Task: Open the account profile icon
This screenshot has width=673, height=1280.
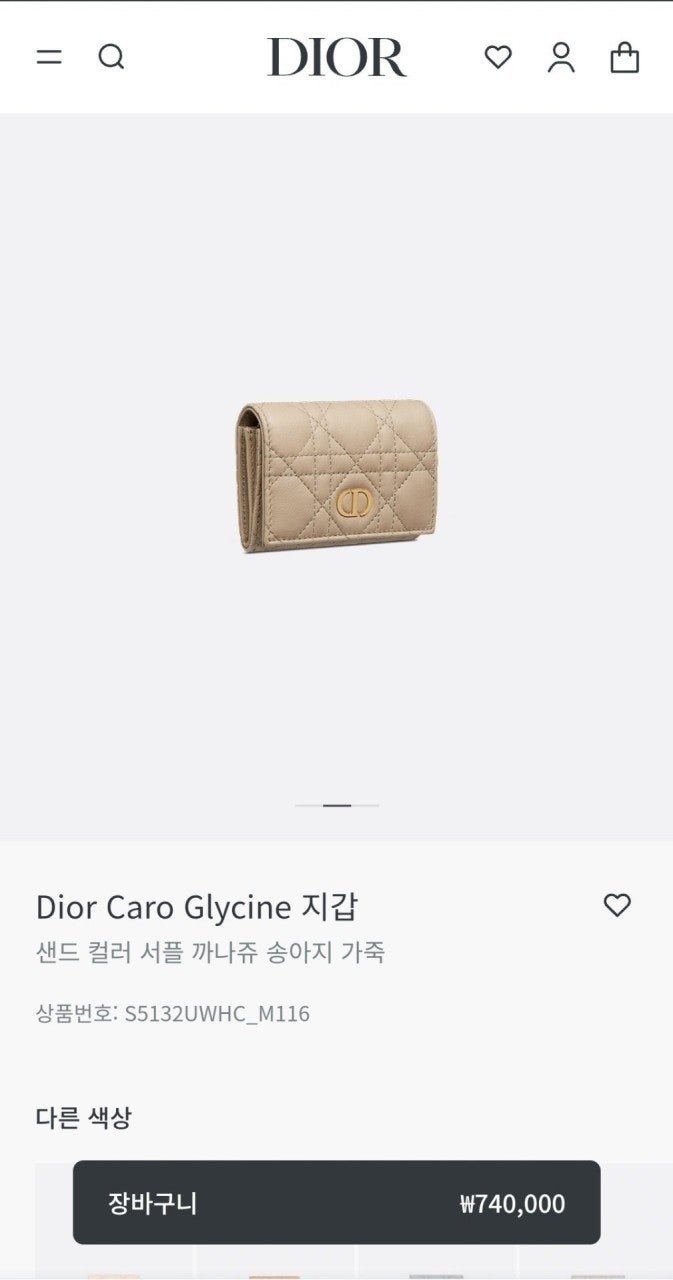Action: [561, 57]
